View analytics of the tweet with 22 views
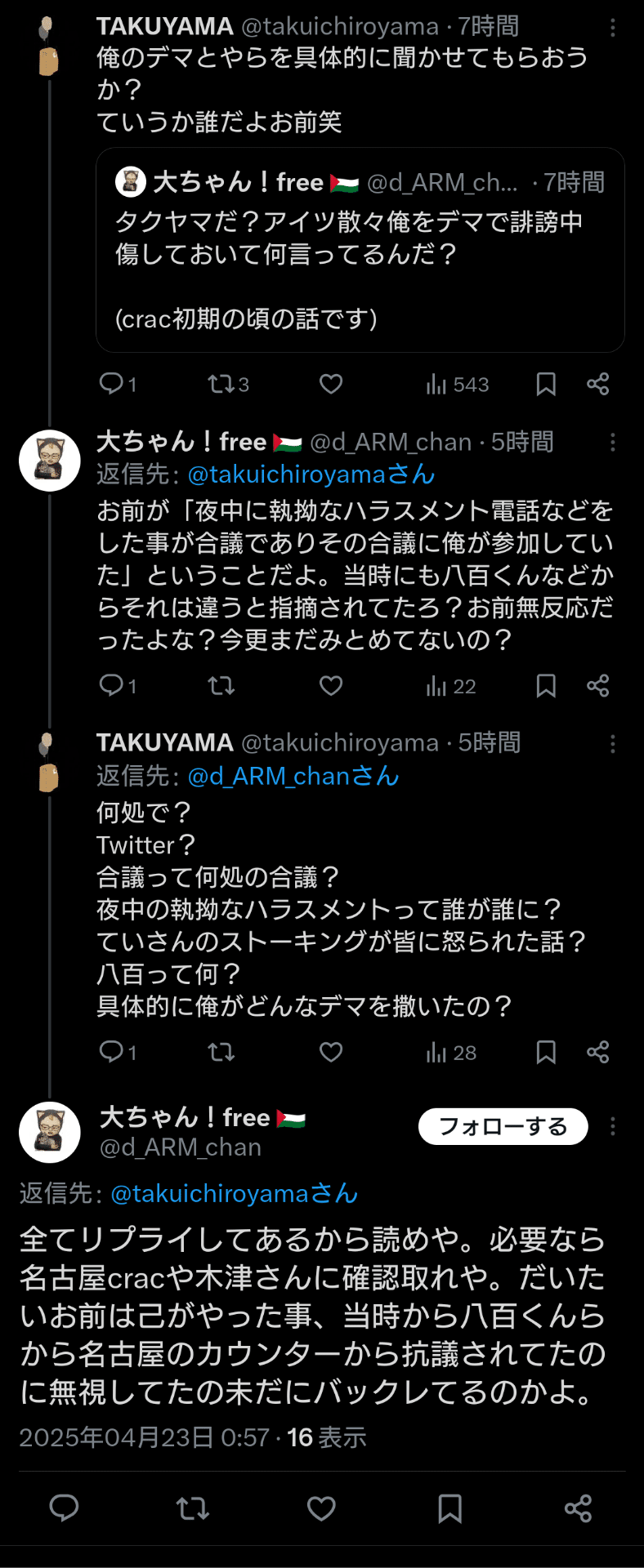Screen dimensions: 644x1568 pos(450,686)
